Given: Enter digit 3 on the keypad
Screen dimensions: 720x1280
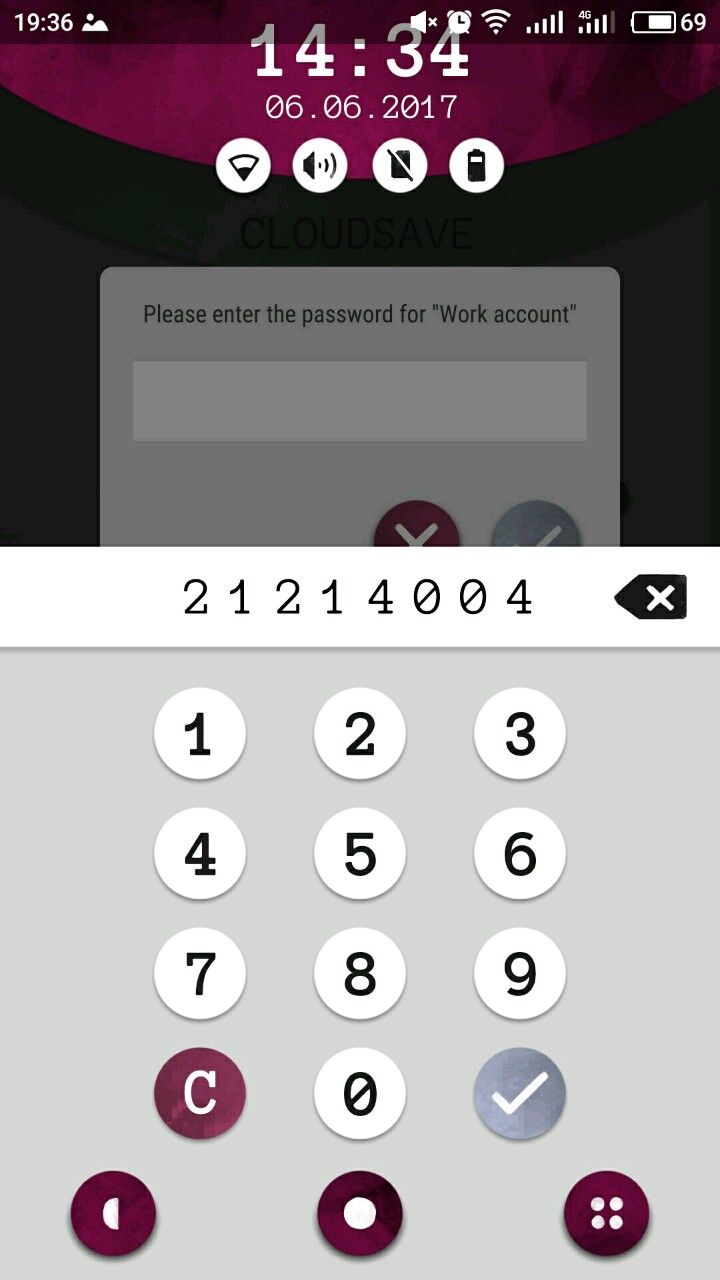Looking at the screenshot, I should point(520,734).
